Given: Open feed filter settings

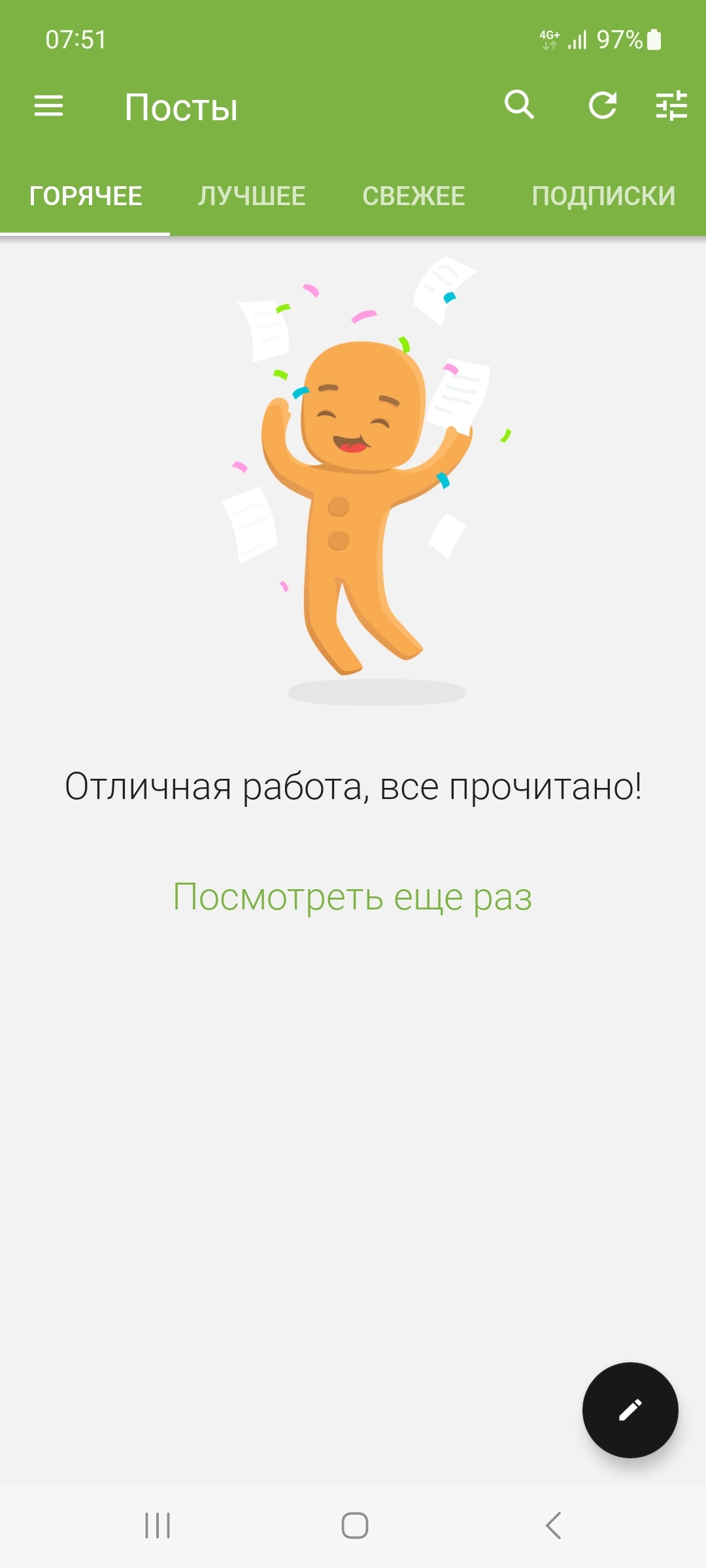Looking at the screenshot, I should click(671, 105).
